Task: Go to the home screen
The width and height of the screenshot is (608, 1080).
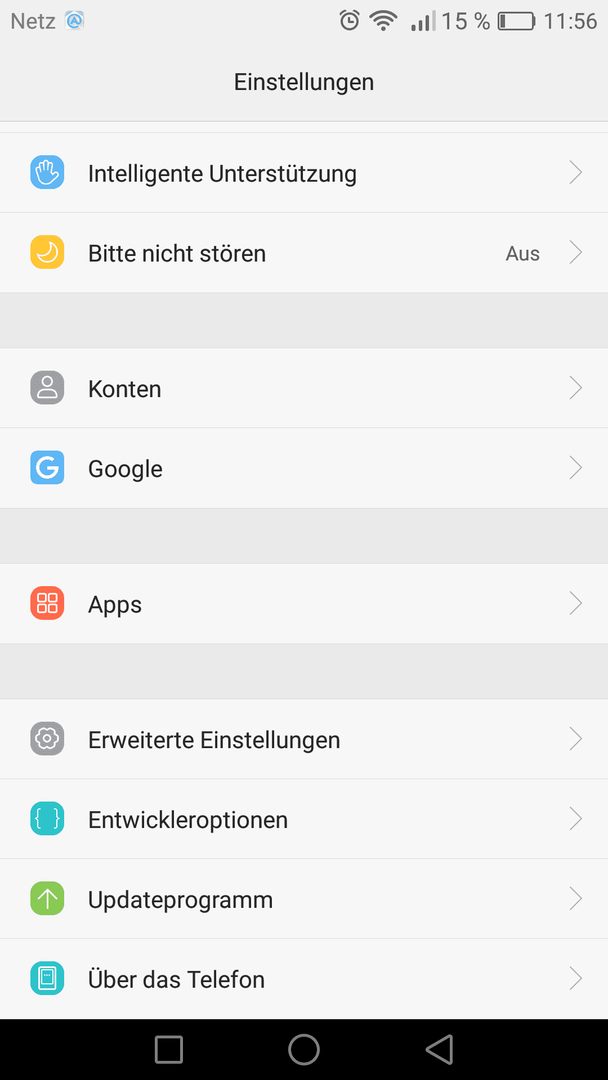Action: pyautogui.click(x=304, y=1050)
